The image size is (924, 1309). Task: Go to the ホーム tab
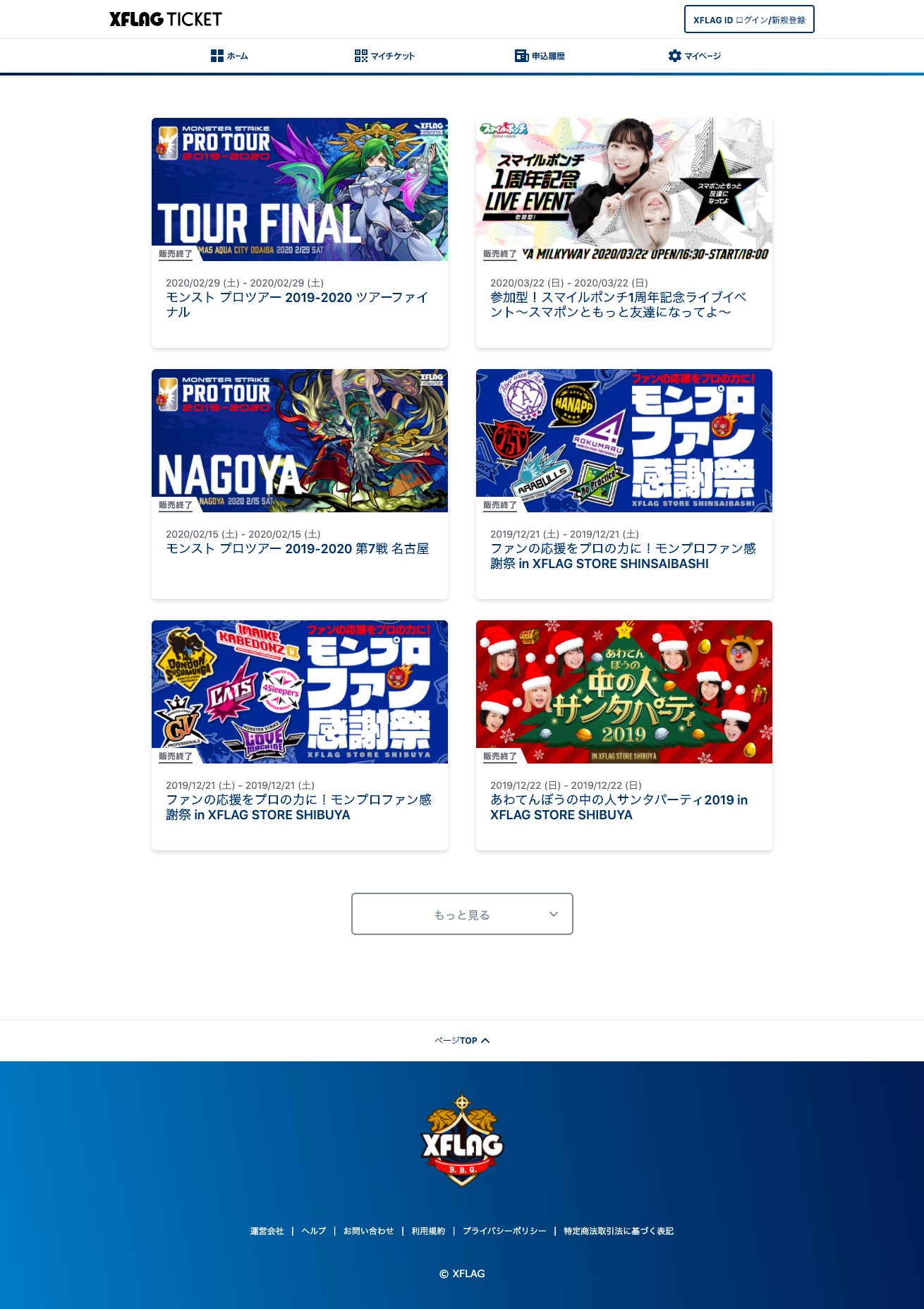point(229,56)
